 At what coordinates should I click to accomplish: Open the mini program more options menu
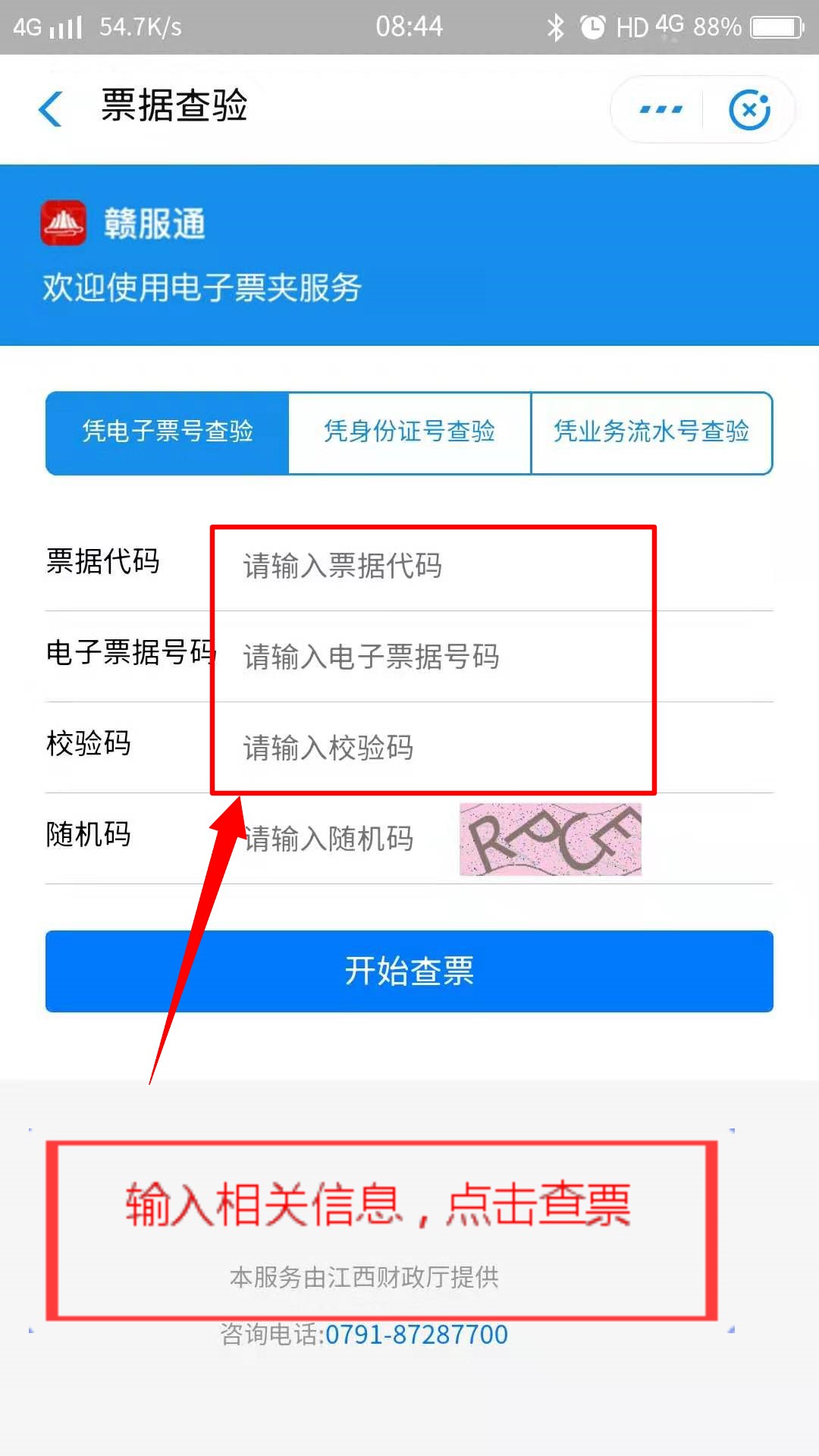(661, 110)
